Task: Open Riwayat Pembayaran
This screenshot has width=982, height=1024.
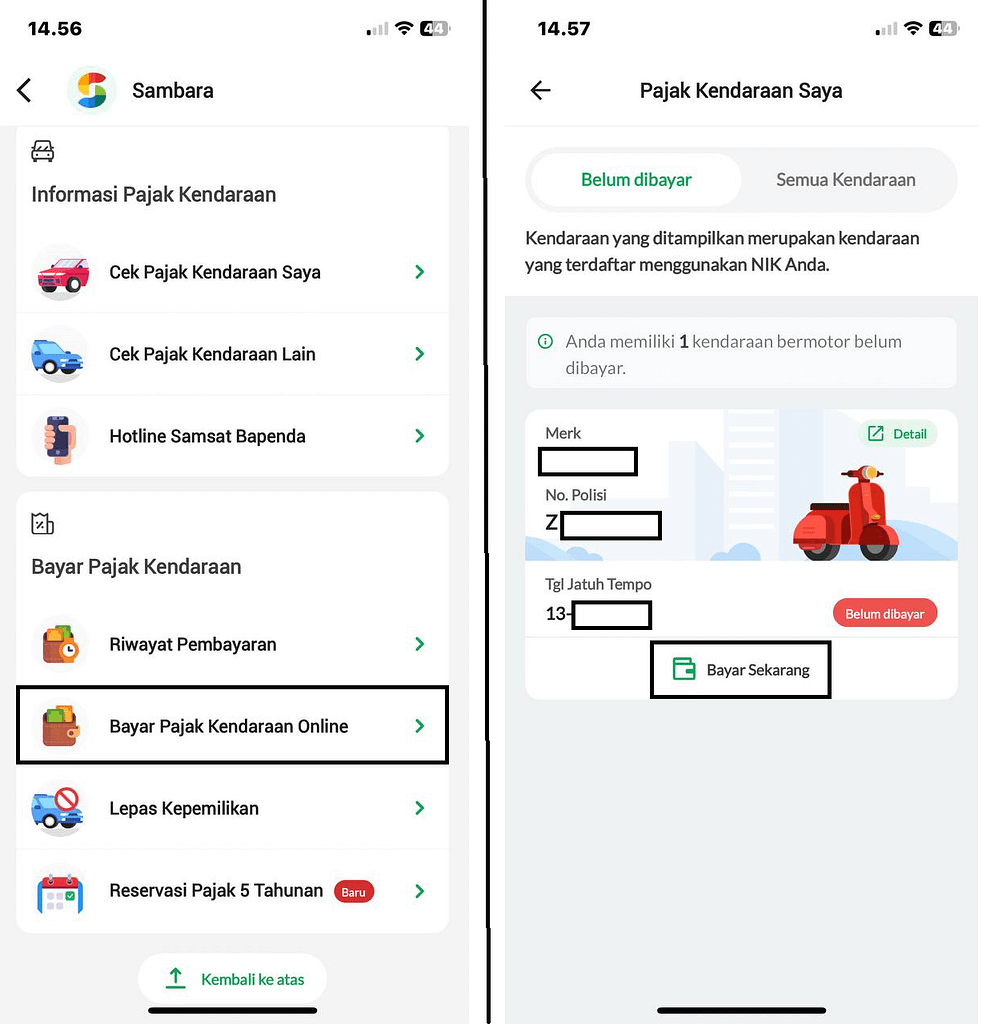Action: point(232,644)
